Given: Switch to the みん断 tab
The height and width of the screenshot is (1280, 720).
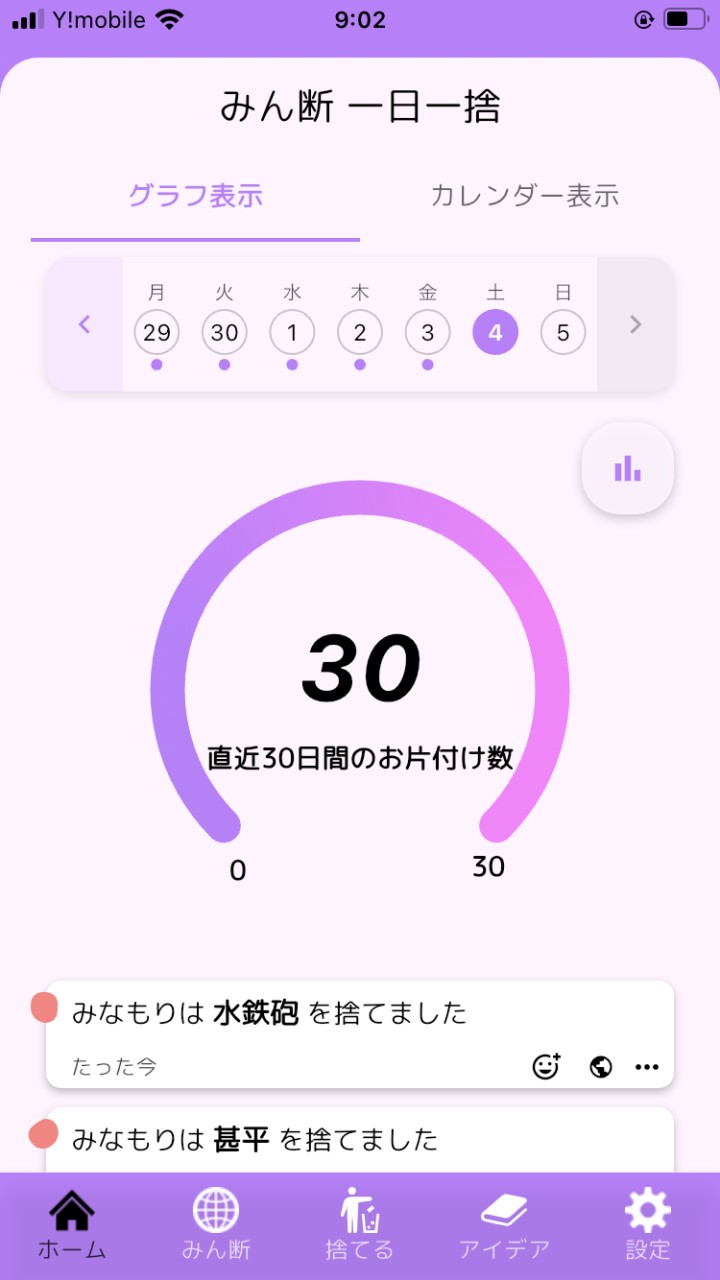Looking at the screenshot, I should point(216,1224).
